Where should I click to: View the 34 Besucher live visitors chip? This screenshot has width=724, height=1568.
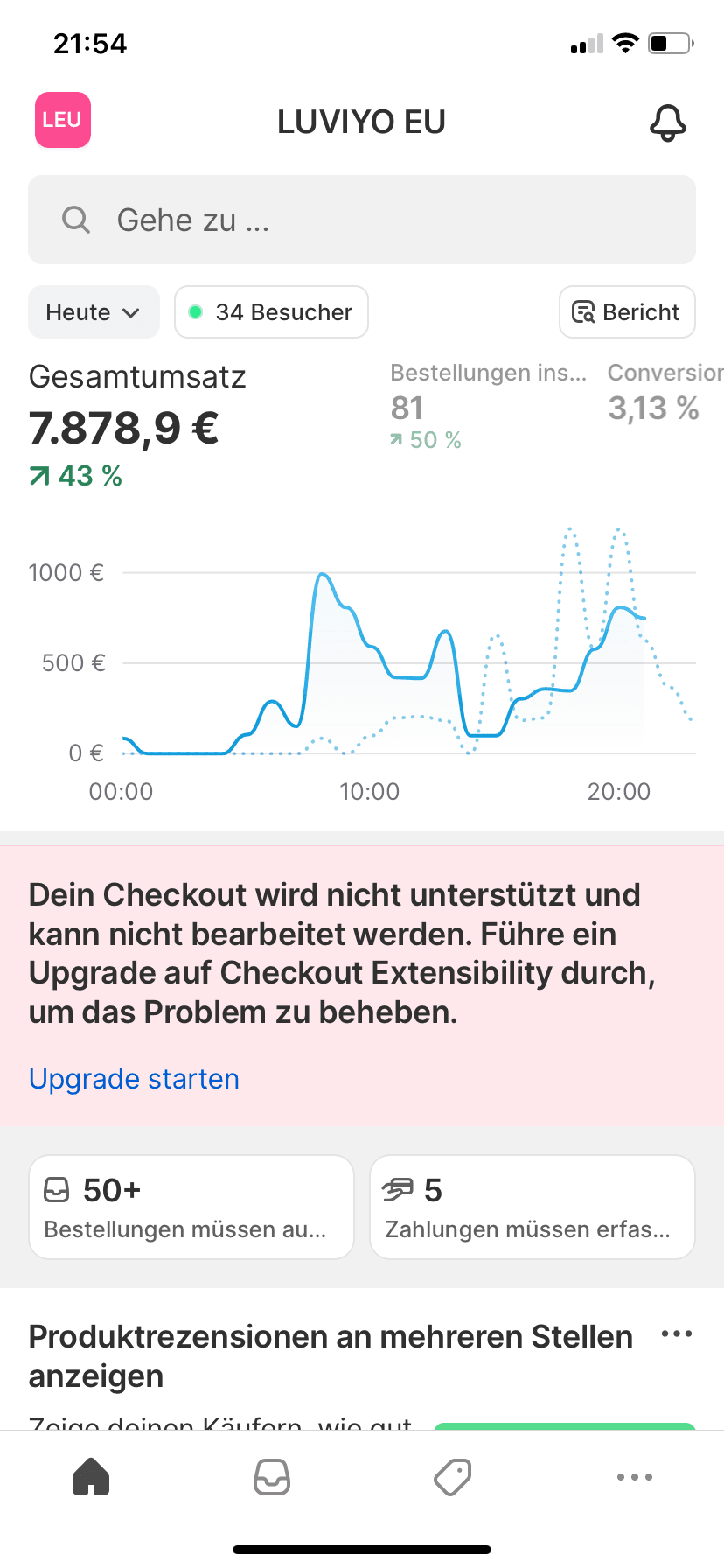click(x=271, y=312)
